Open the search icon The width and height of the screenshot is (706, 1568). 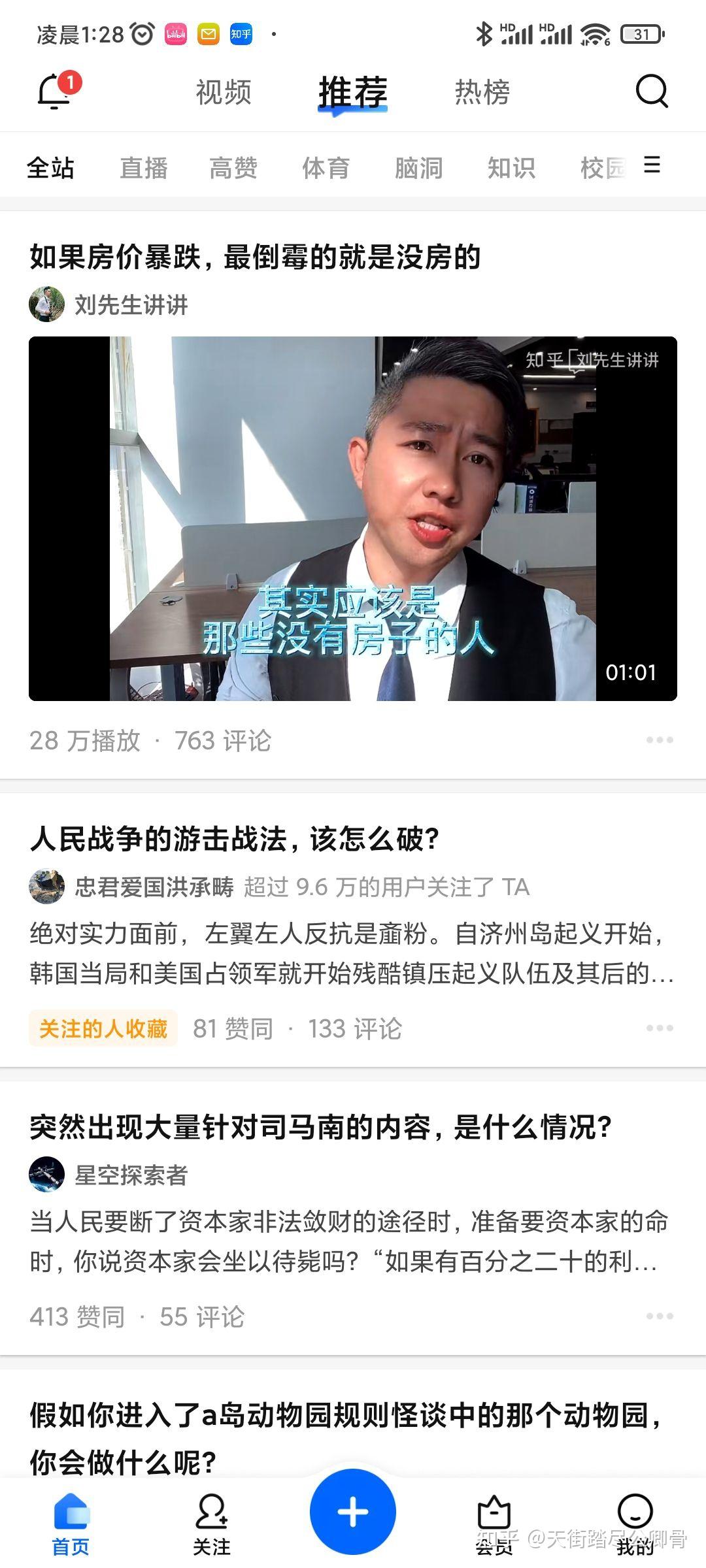click(x=652, y=91)
